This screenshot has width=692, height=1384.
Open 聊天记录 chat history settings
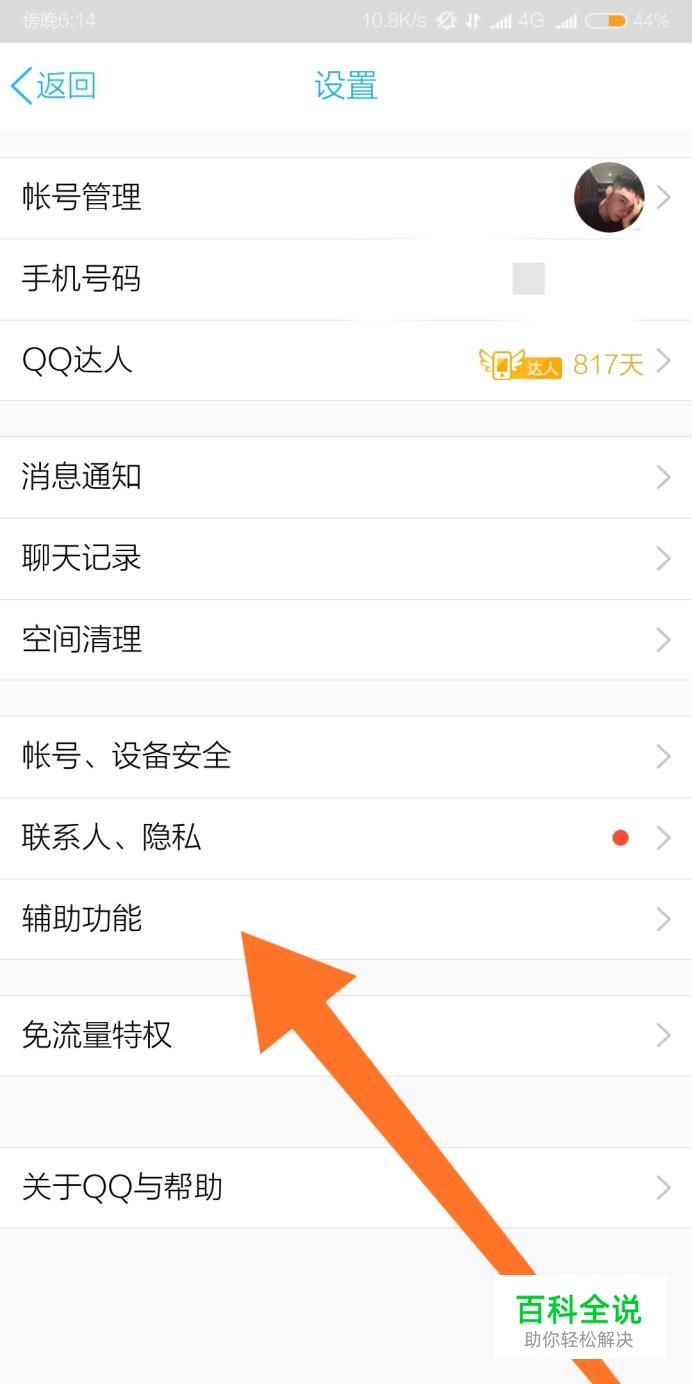[x=346, y=559]
